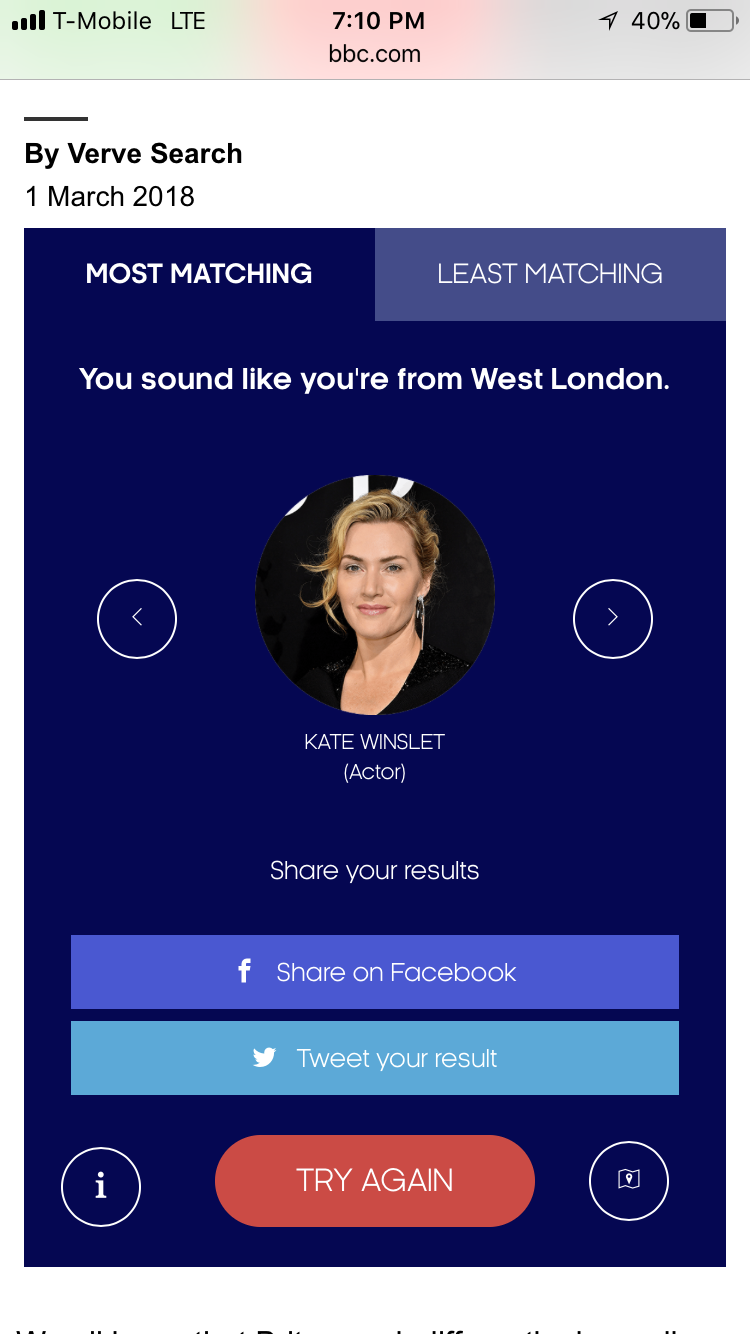The image size is (750, 1334).
Task: Tweet your result
Action: click(x=375, y=1058)
